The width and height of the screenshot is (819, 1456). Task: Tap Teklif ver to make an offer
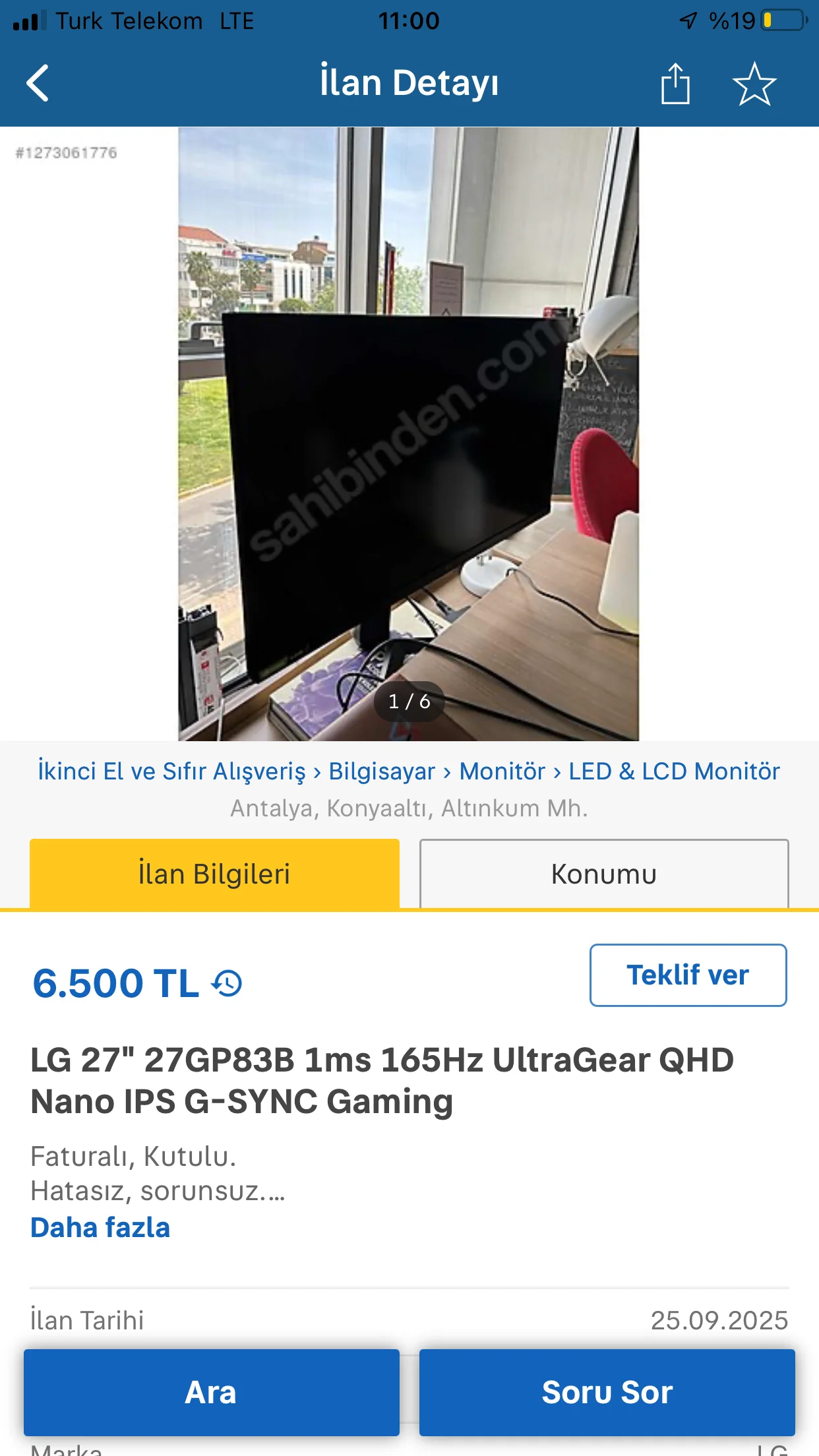[688, 975]
